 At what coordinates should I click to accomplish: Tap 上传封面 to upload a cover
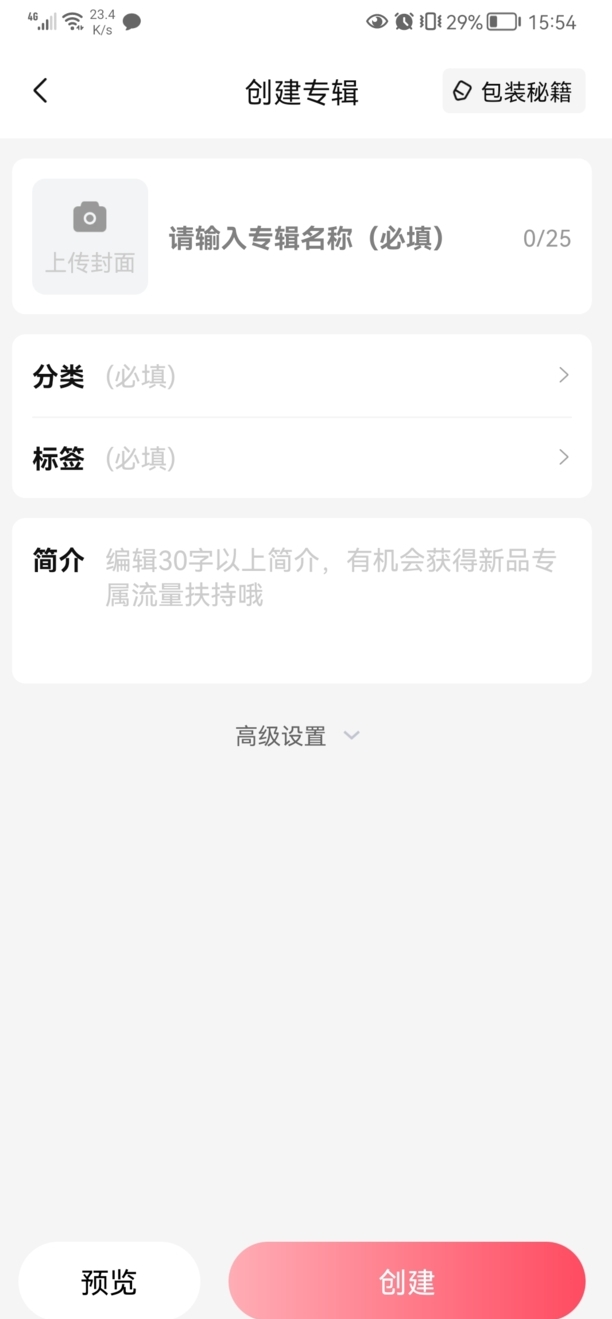90,237
